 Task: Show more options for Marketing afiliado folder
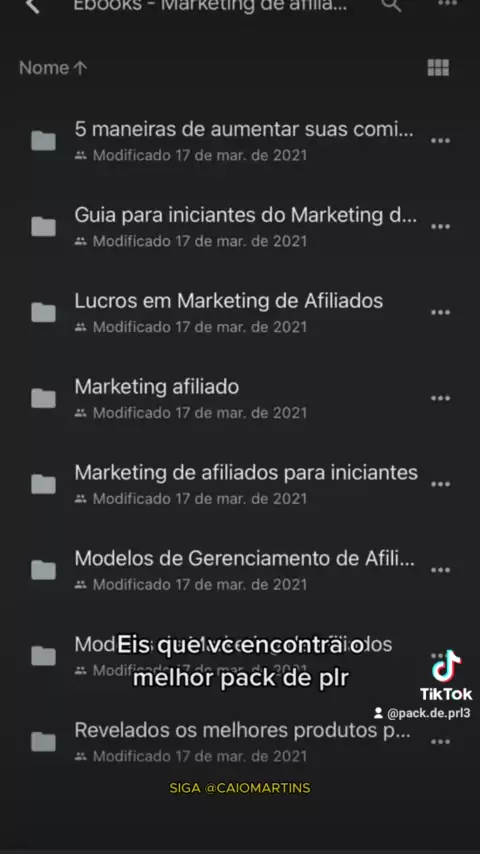pos(440,398)
